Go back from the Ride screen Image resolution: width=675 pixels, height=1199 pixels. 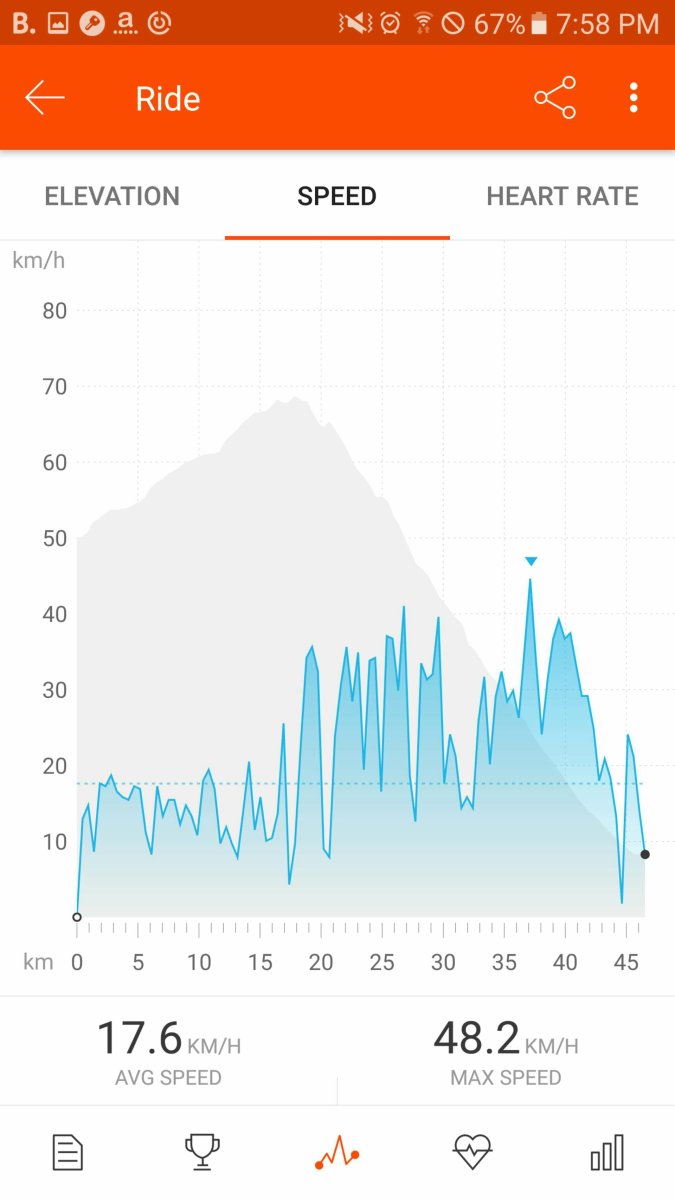[45, 98]
